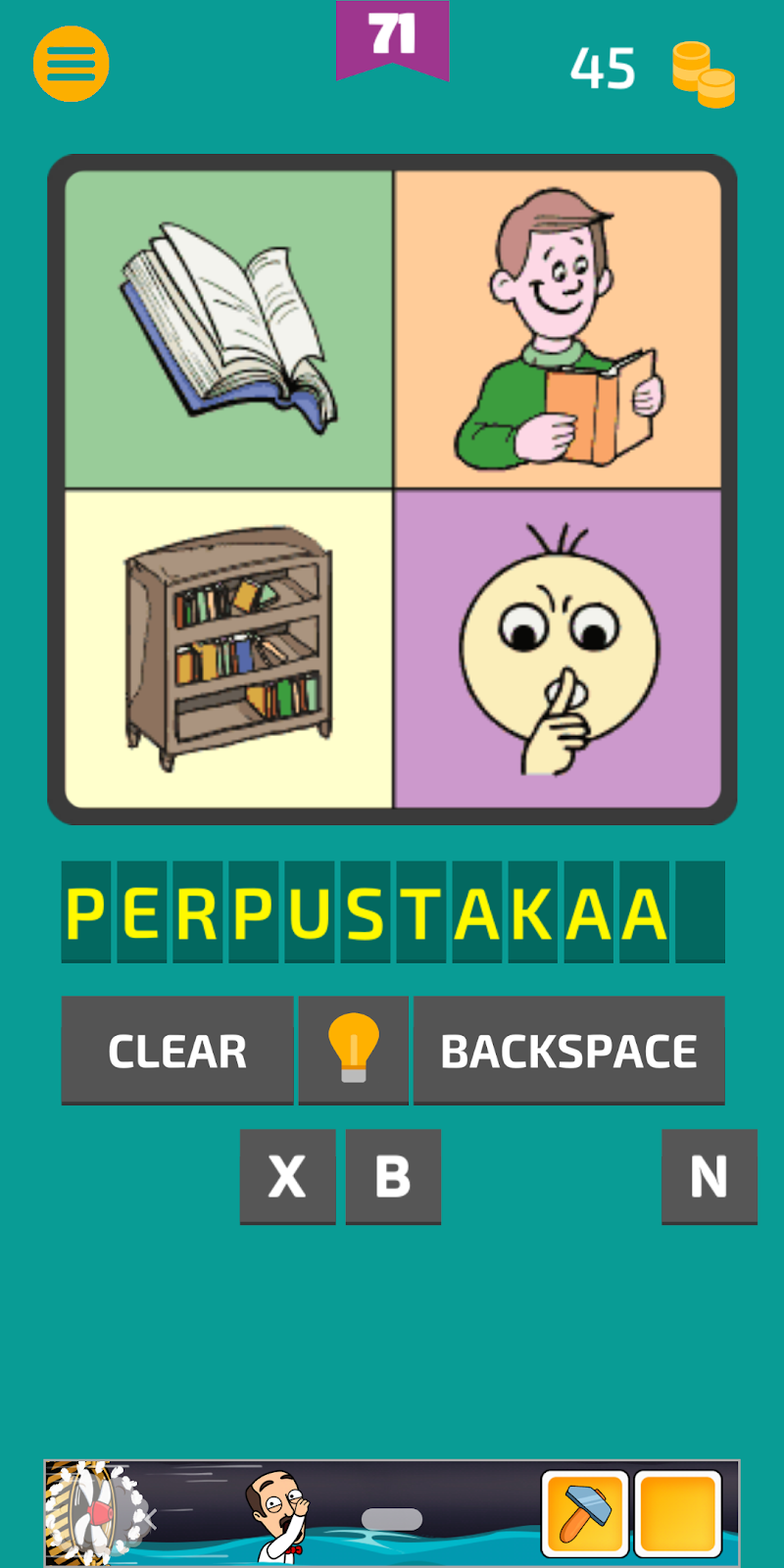Select the letter N tile
This screenshot has height=1568, width=784.
point(709,1176)
